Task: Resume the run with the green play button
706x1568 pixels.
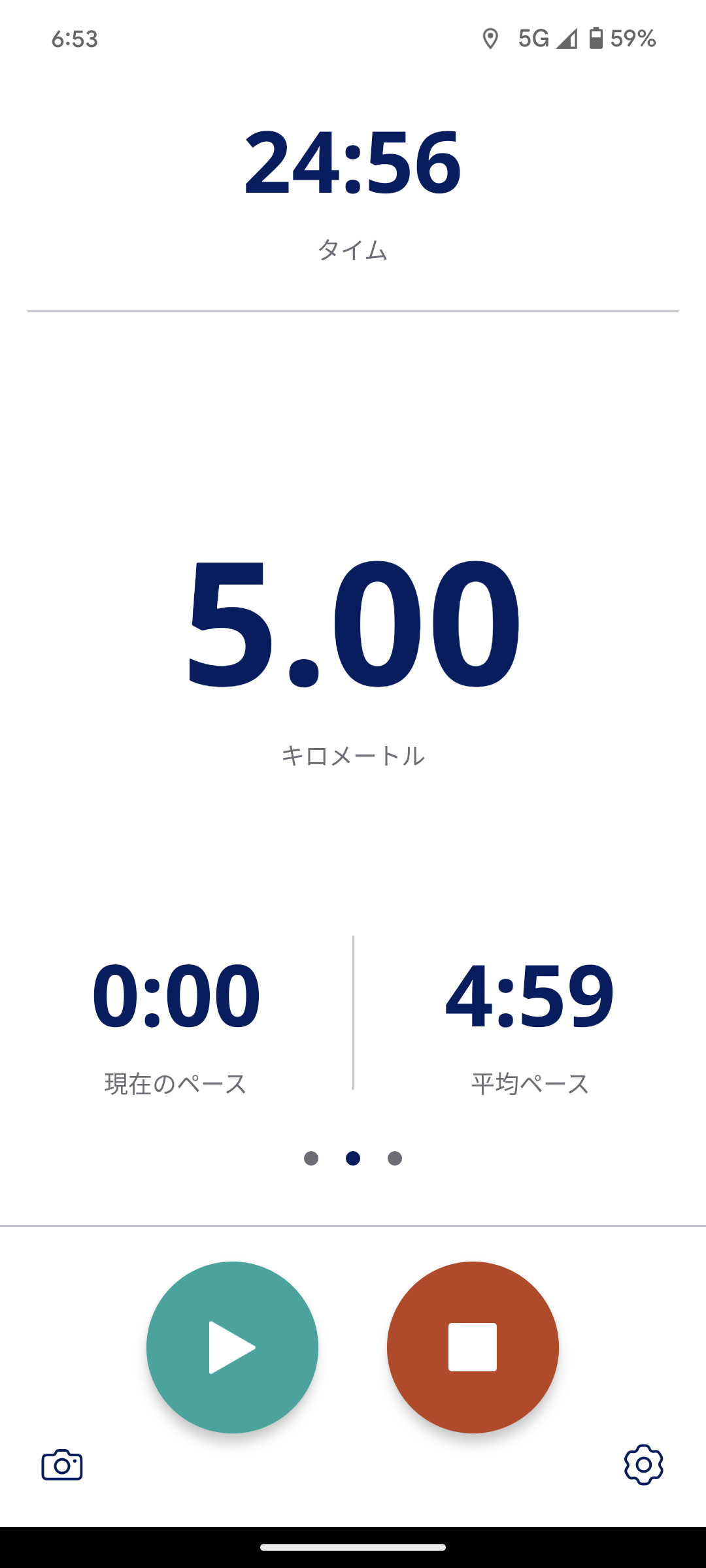Action: point(232,1347)
